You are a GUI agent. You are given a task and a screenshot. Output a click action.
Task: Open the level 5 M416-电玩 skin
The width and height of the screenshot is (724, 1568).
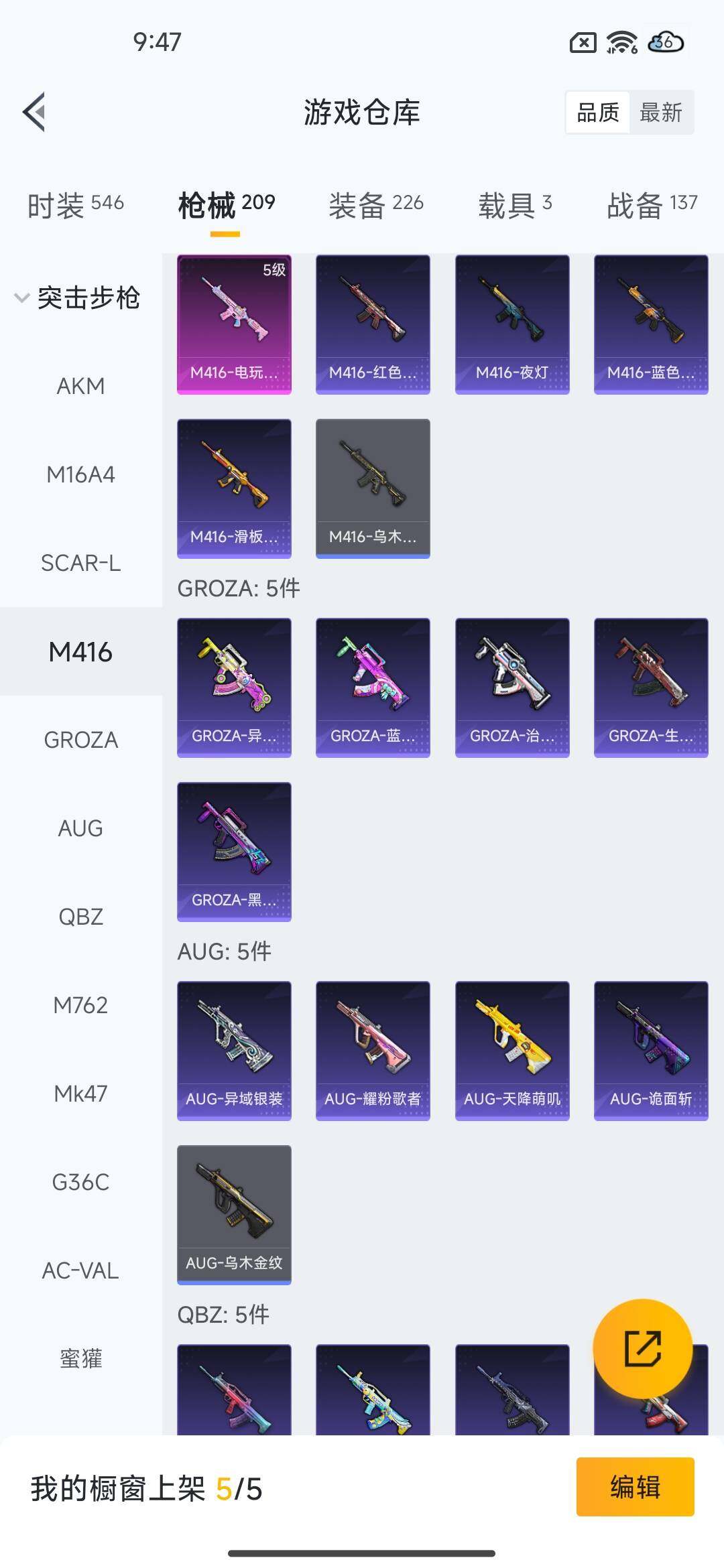pyautogui.click(x=234, y=324)
